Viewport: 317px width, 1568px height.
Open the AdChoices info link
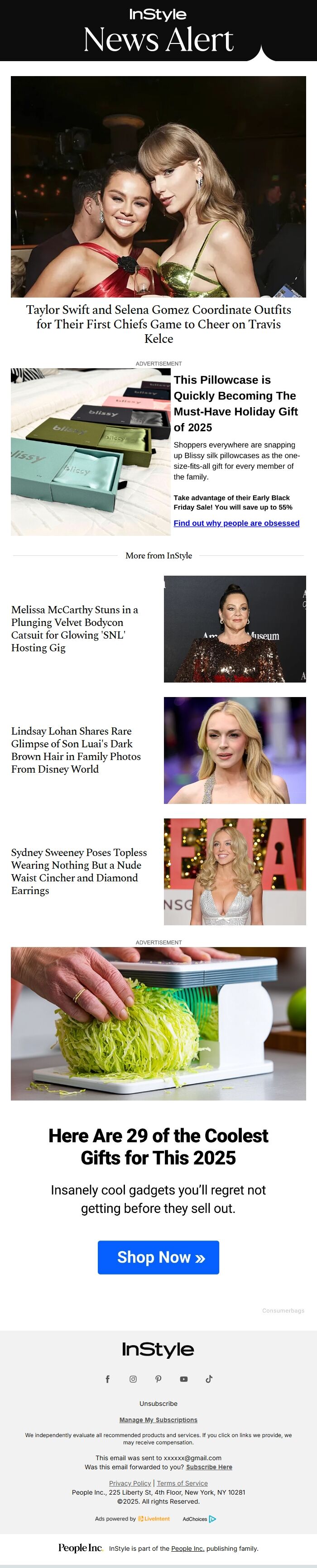tap(199, 1519)
